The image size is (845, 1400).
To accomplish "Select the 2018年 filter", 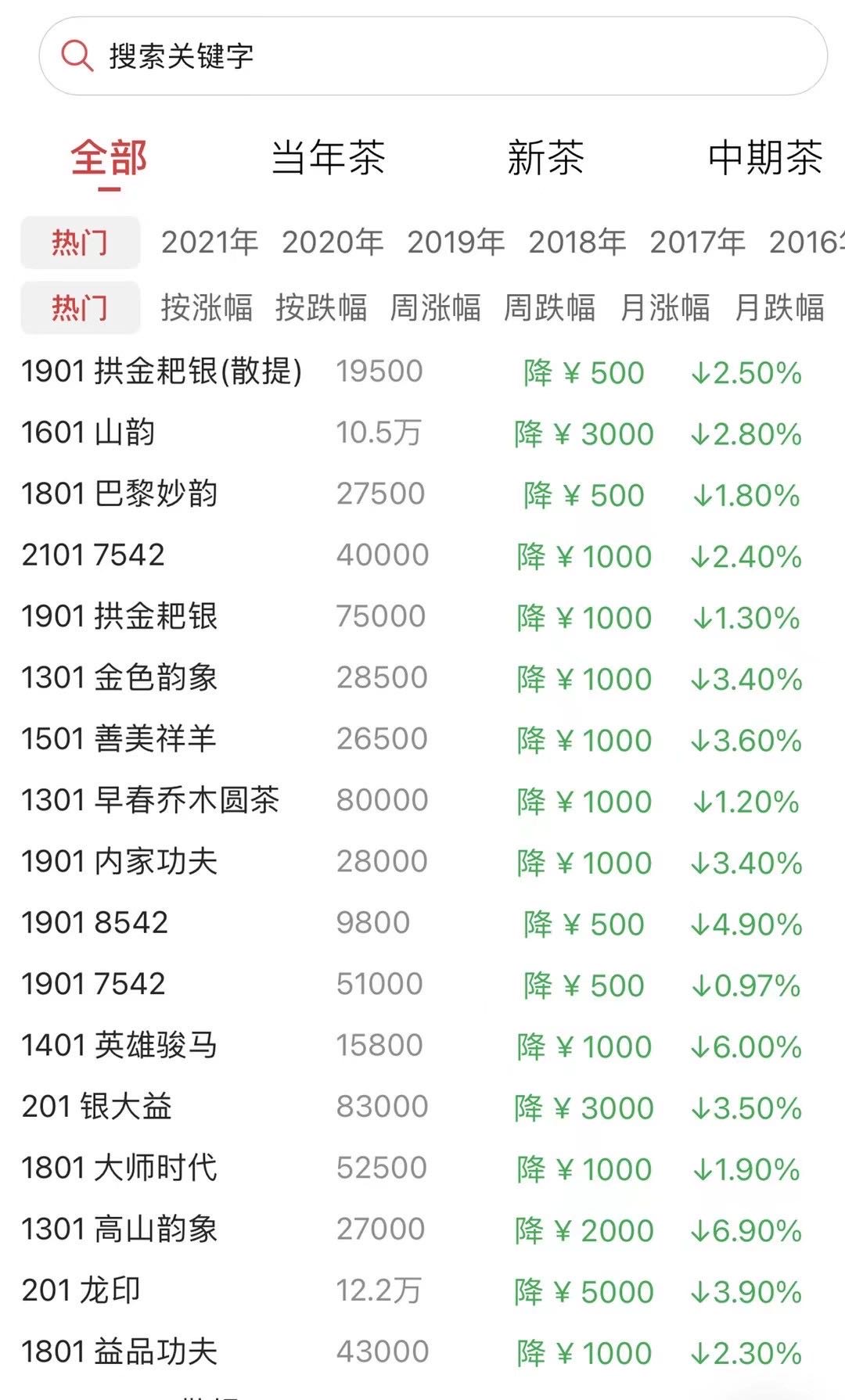I will [x=577, y=242].
